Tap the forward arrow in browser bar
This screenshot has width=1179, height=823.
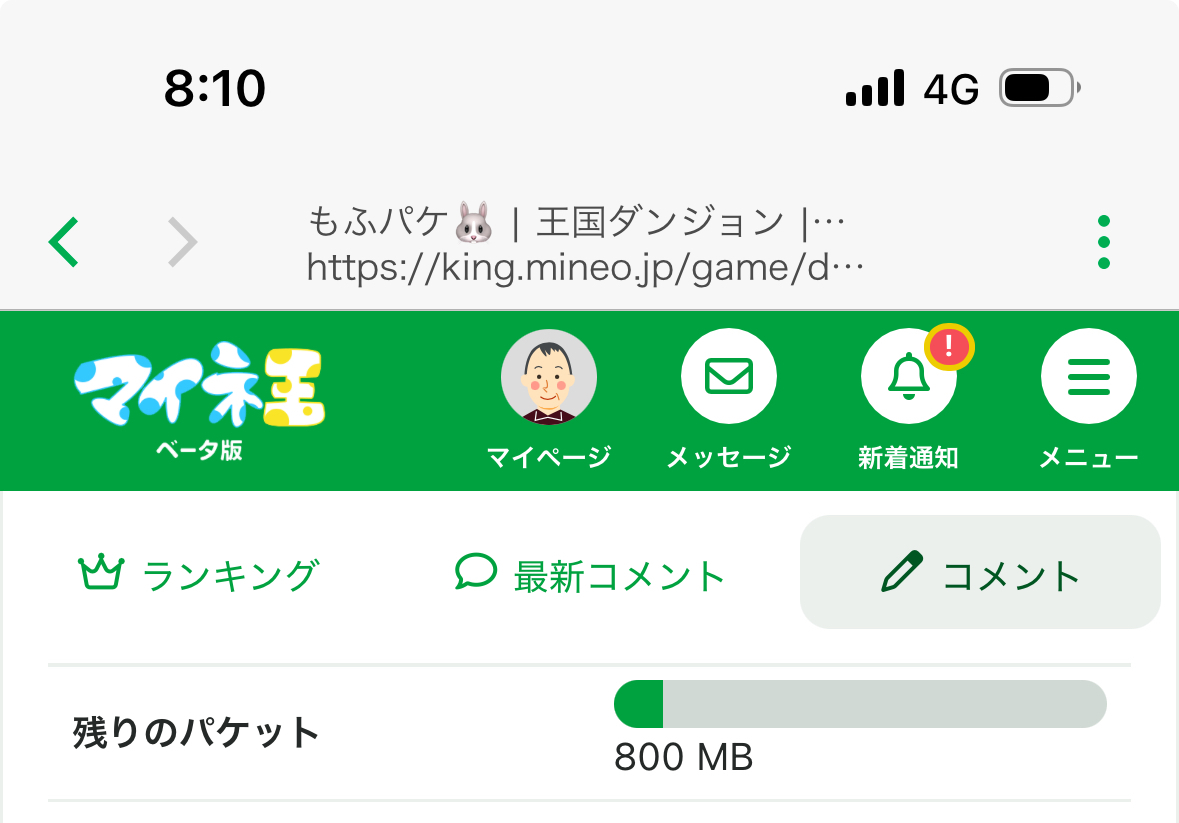(183, 242)
